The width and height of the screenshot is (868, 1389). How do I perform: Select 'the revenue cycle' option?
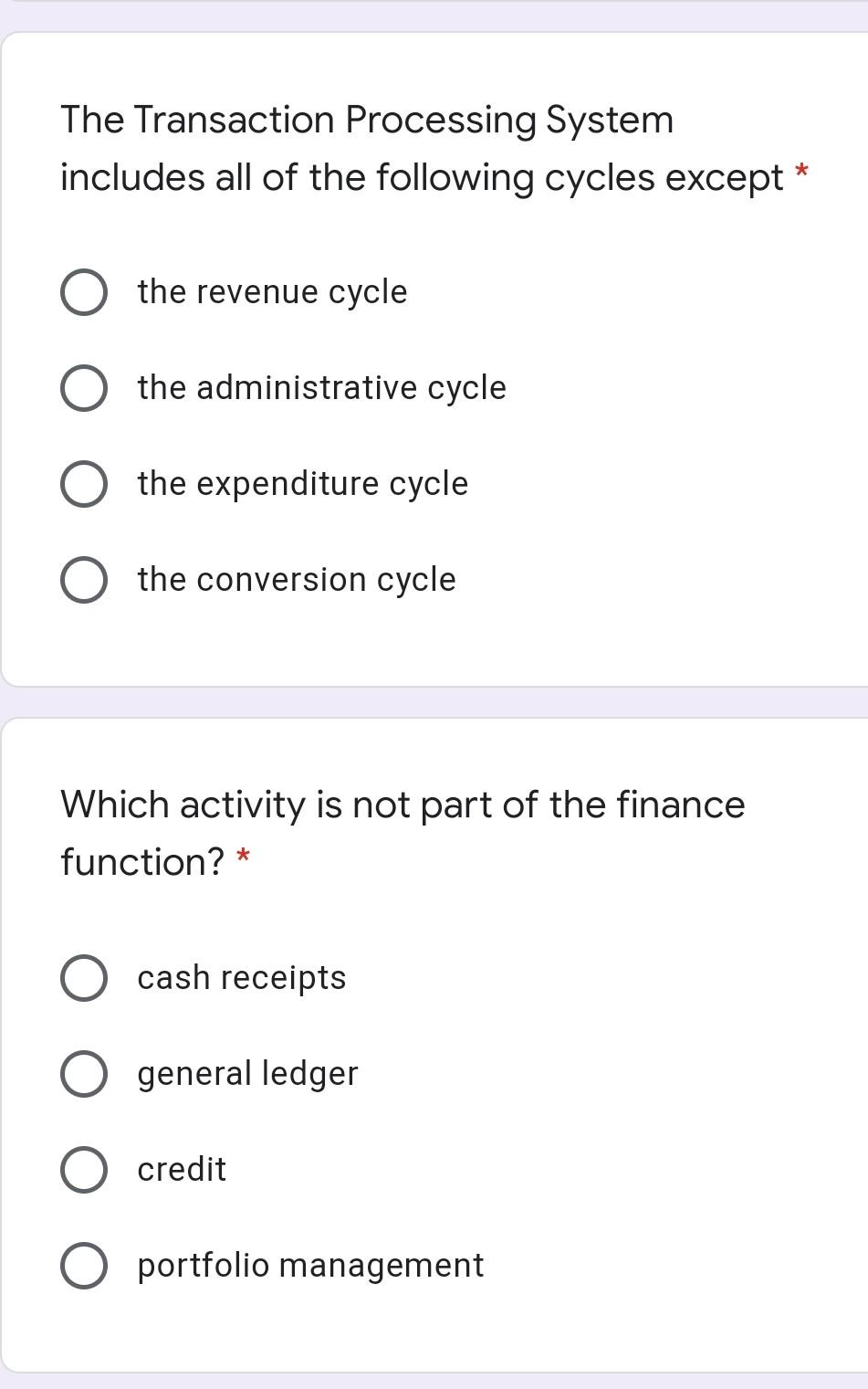click(x=84, y=292)
